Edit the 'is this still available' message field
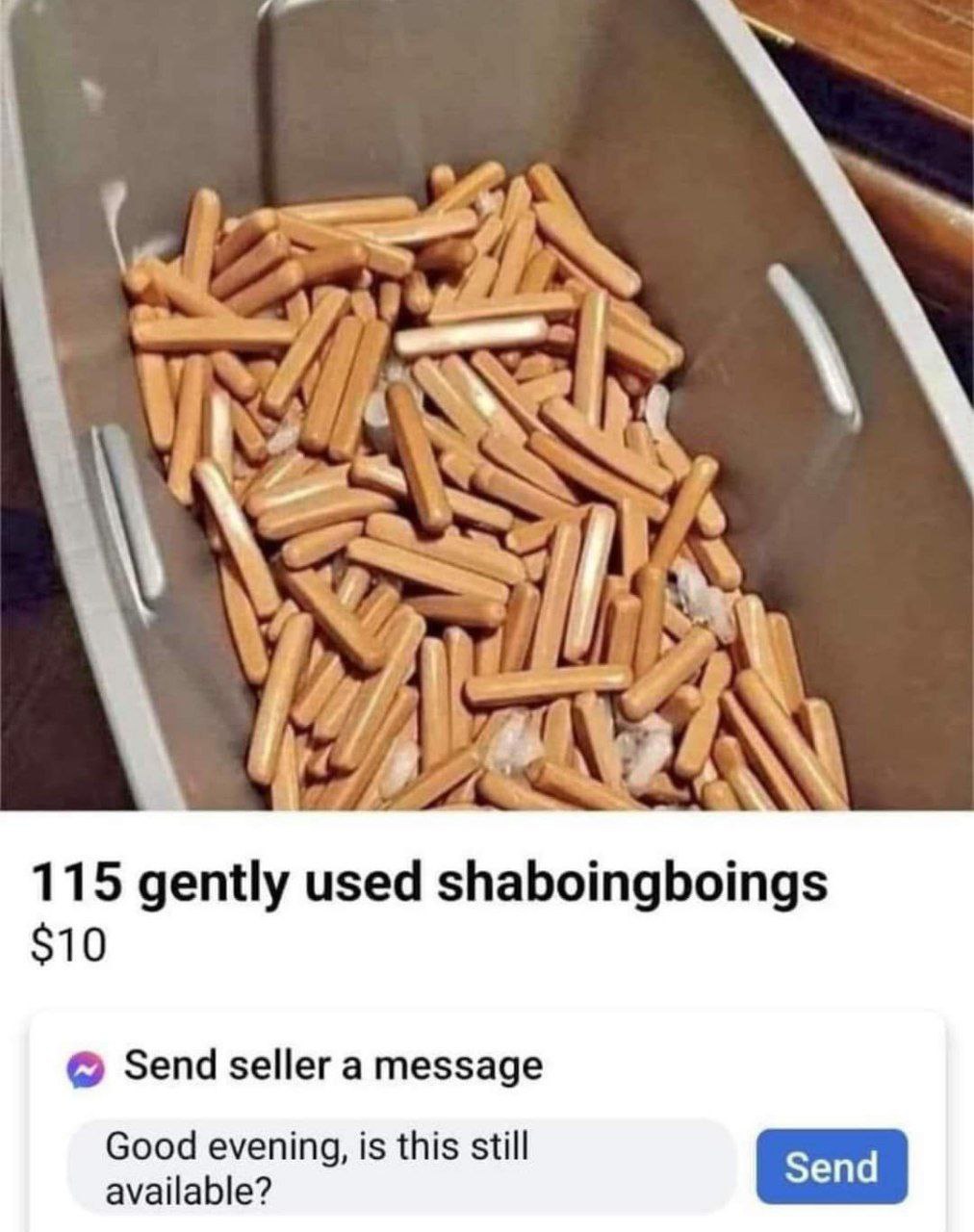 click(404, 1168)
